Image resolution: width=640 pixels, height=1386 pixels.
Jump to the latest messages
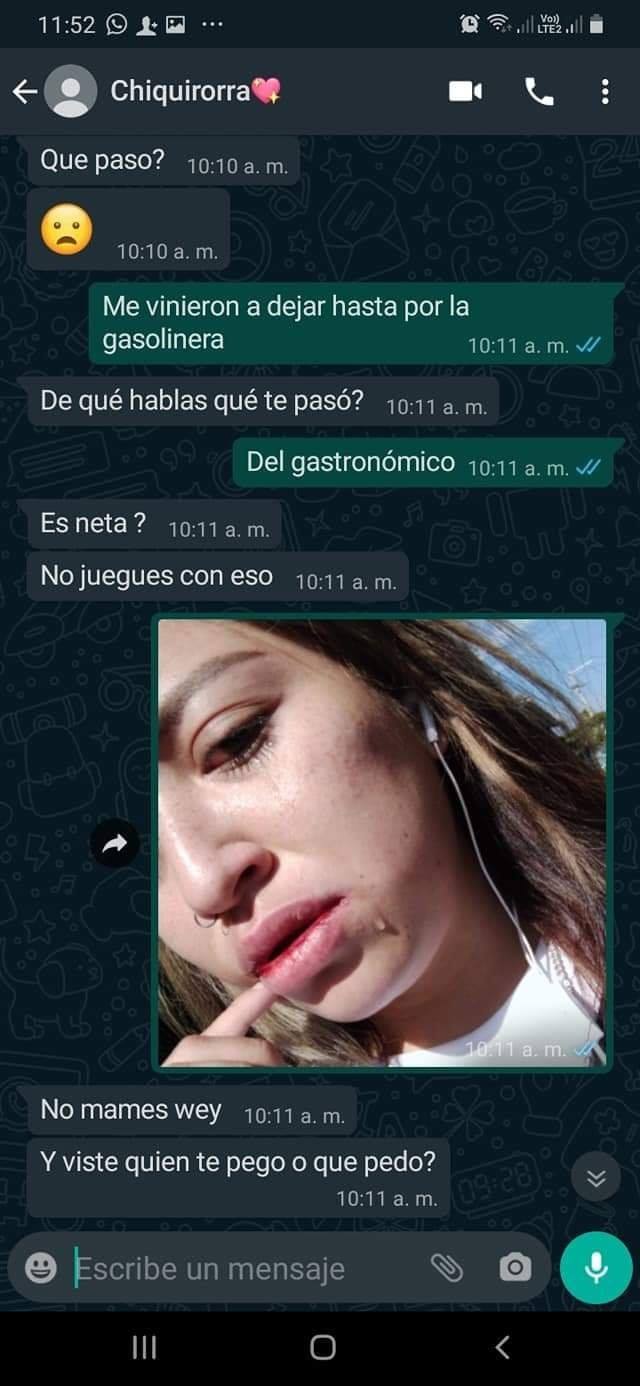(596, 1179)
